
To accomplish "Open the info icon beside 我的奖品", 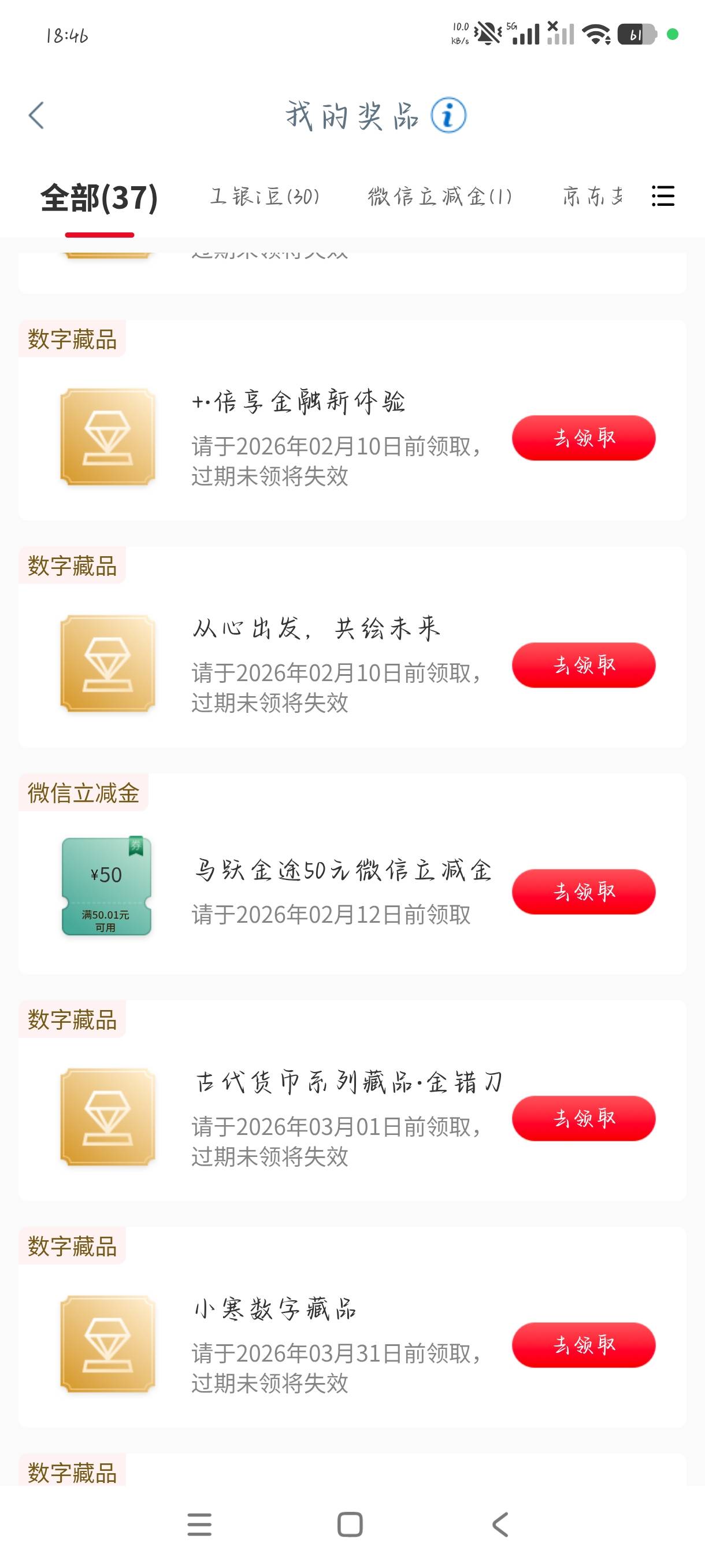I will (448, 115).
